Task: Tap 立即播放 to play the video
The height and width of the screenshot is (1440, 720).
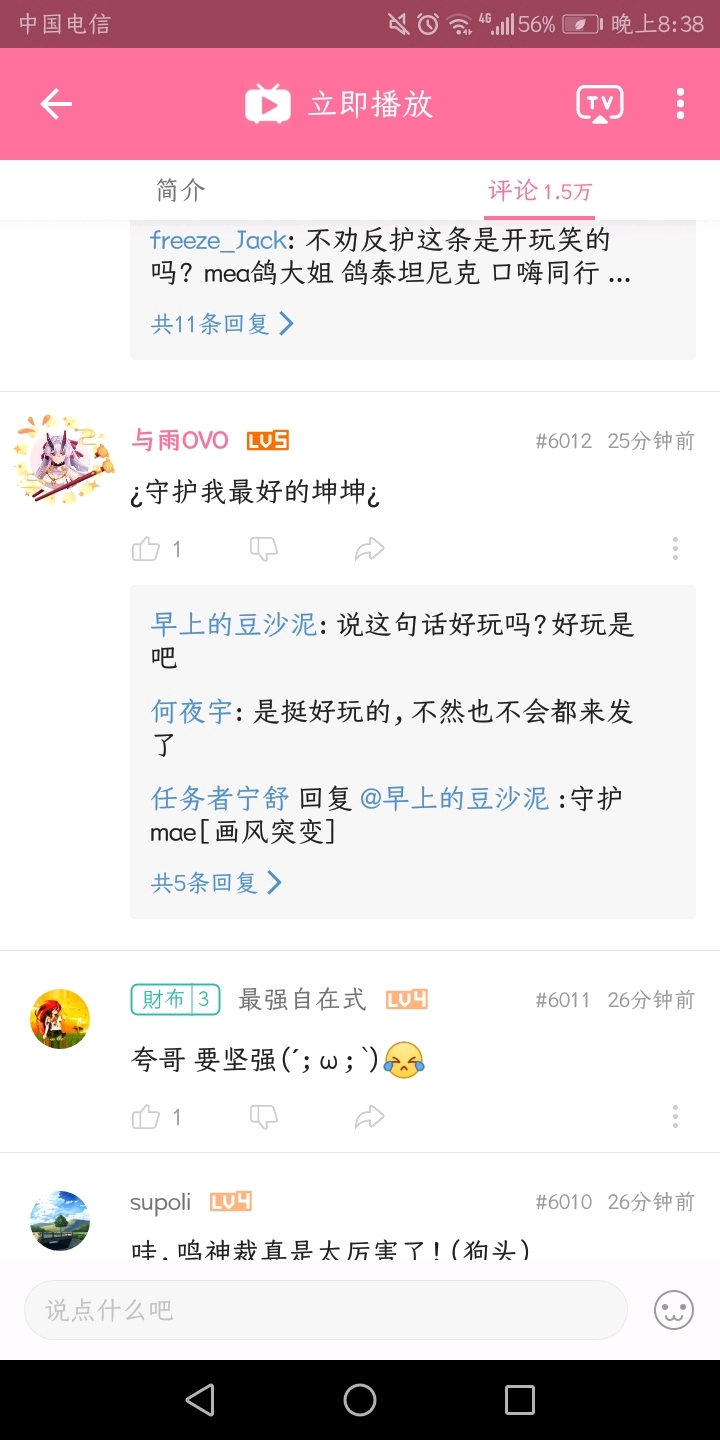Action: tap(340, 104)
